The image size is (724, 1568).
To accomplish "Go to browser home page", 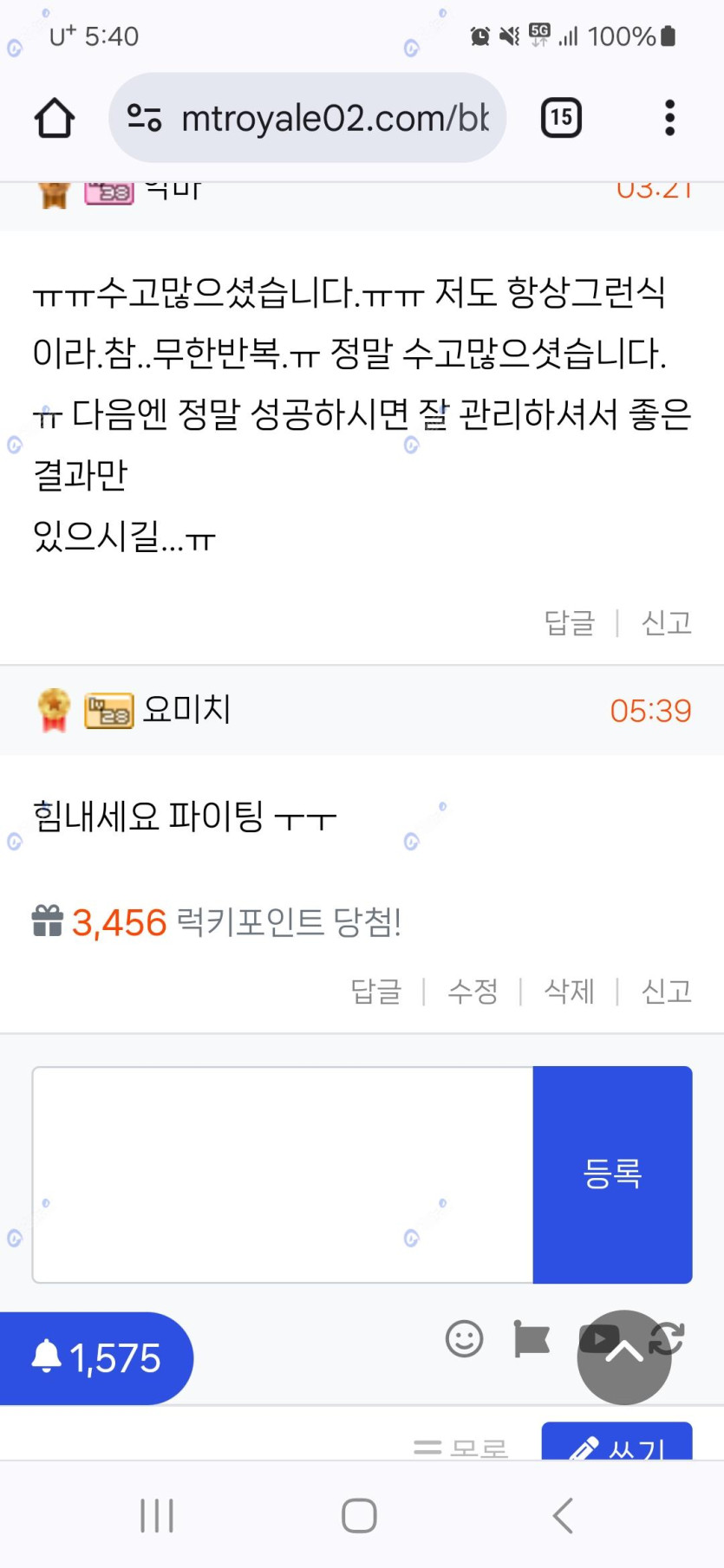I will [x=54, y=118].
